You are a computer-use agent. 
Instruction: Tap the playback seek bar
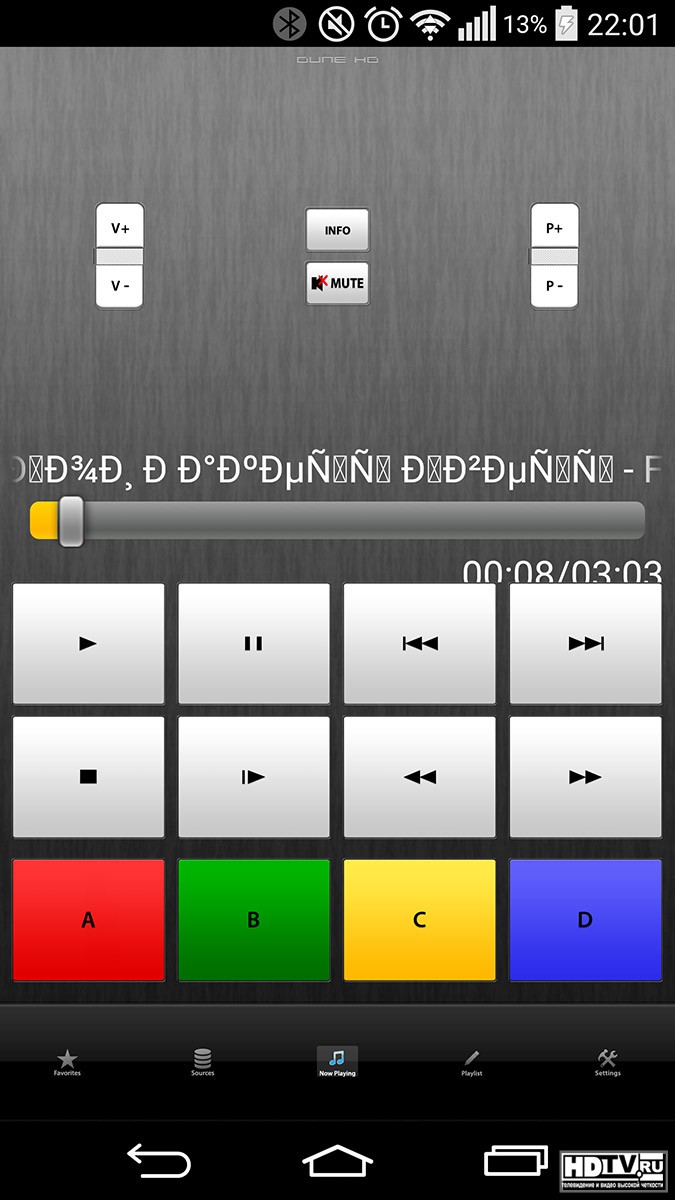point(338,521)
